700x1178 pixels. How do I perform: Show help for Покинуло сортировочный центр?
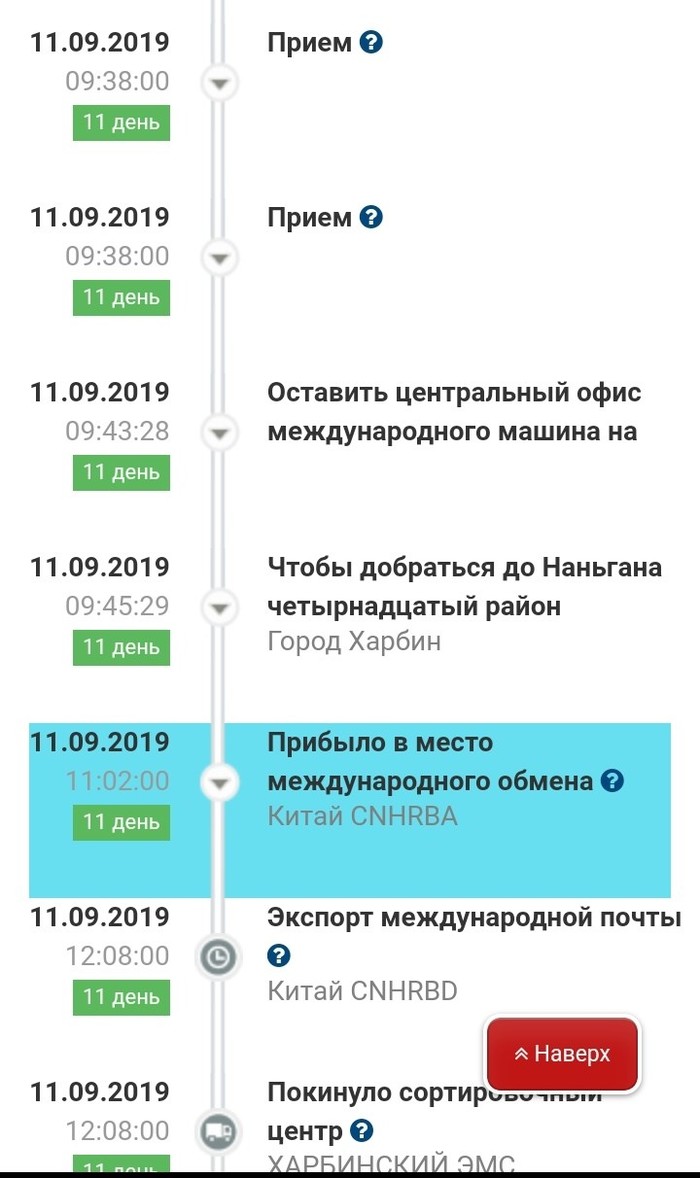coord(363,1131)
